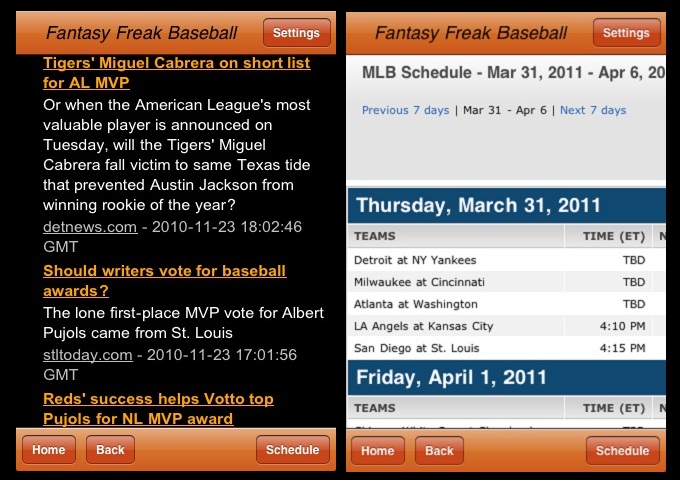Show the Next 7 days of games

click(x=593, y=110)
